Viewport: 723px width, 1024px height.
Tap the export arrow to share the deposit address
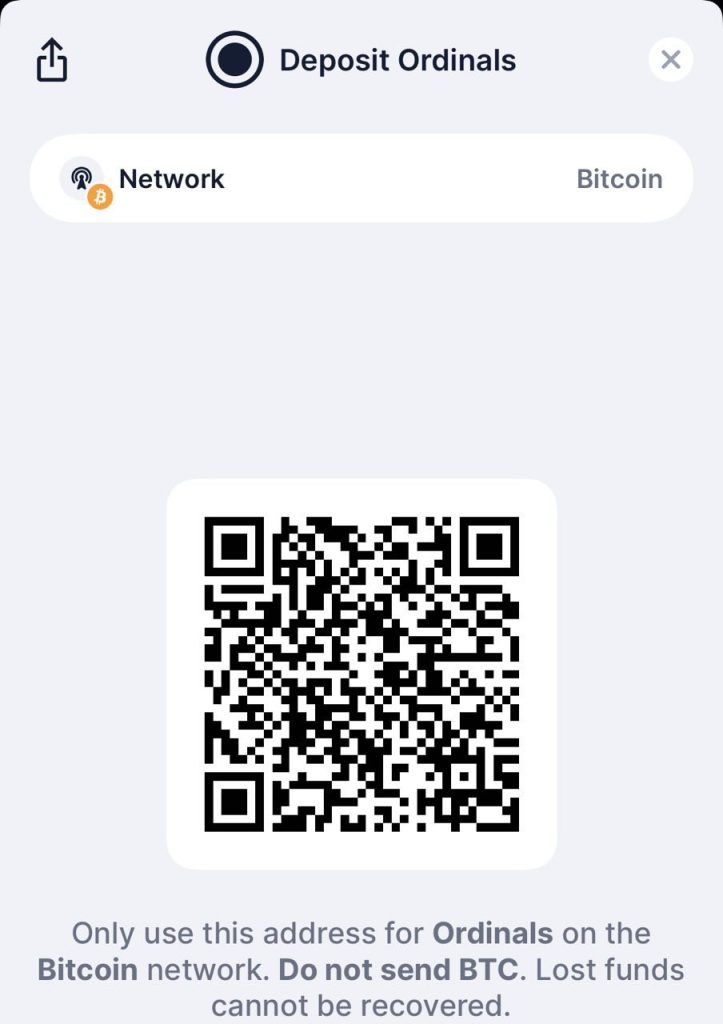tap(50, 60)
